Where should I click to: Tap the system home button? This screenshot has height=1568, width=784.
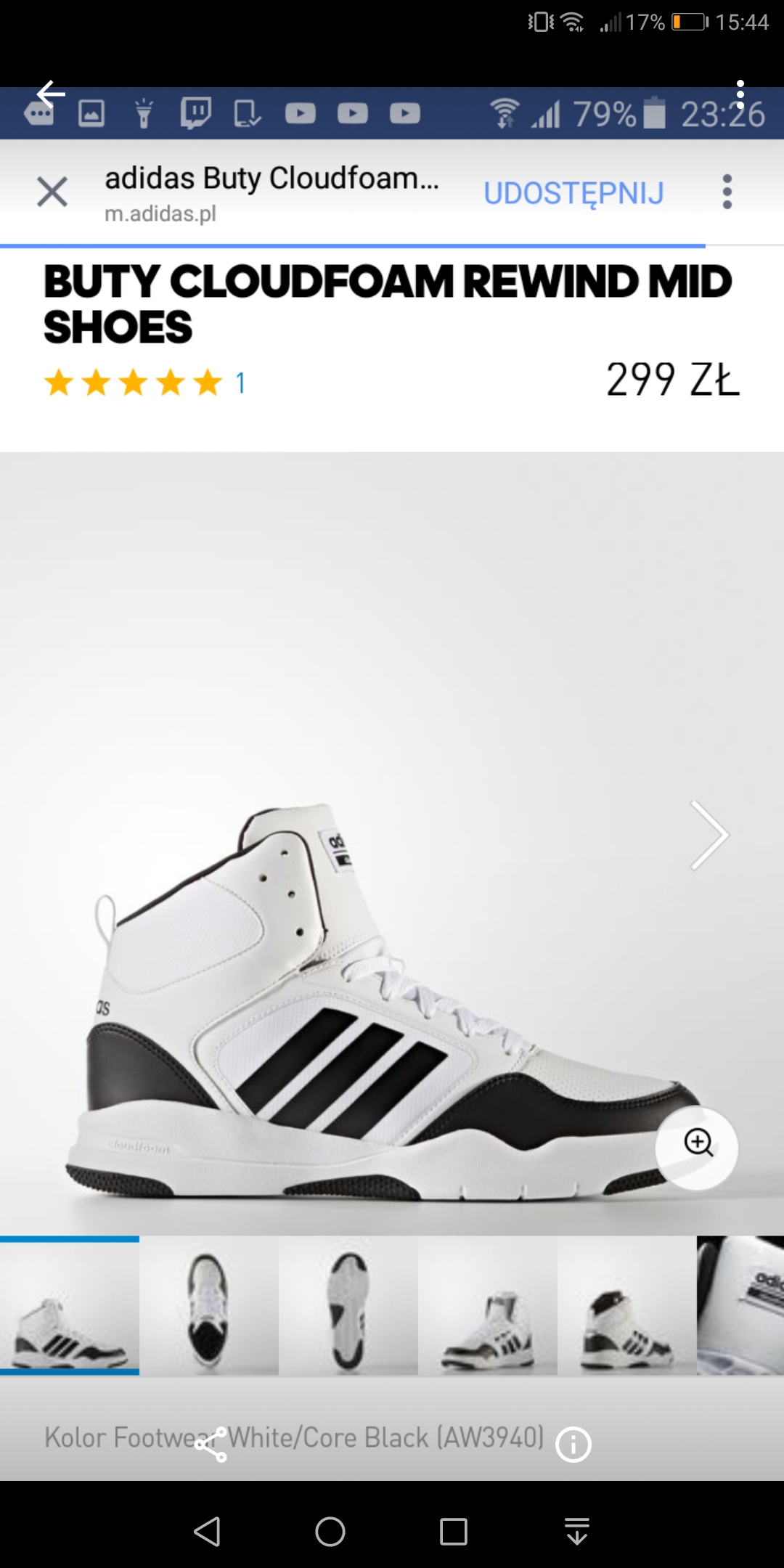(330, 1532)
